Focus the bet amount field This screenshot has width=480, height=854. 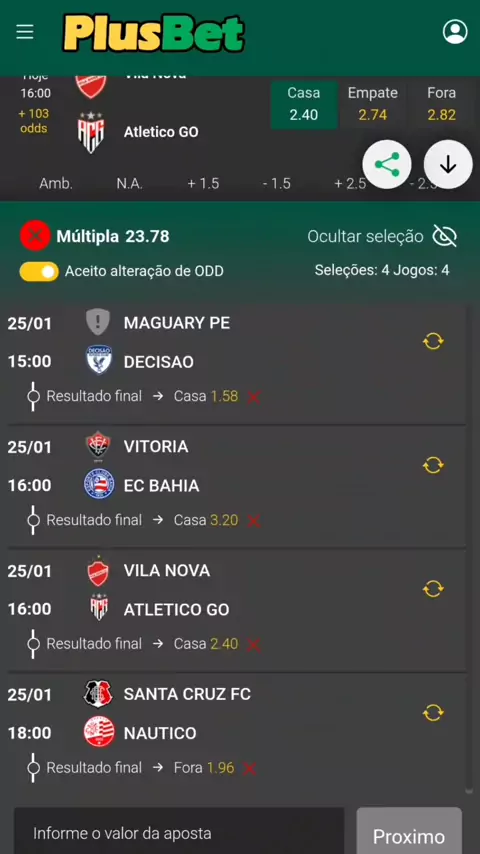pyautogui.click(x=179, y=831)
